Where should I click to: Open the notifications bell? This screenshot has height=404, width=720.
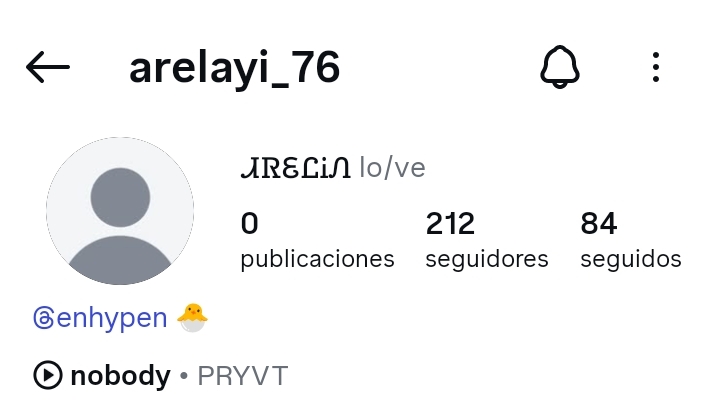pos(560,68)
